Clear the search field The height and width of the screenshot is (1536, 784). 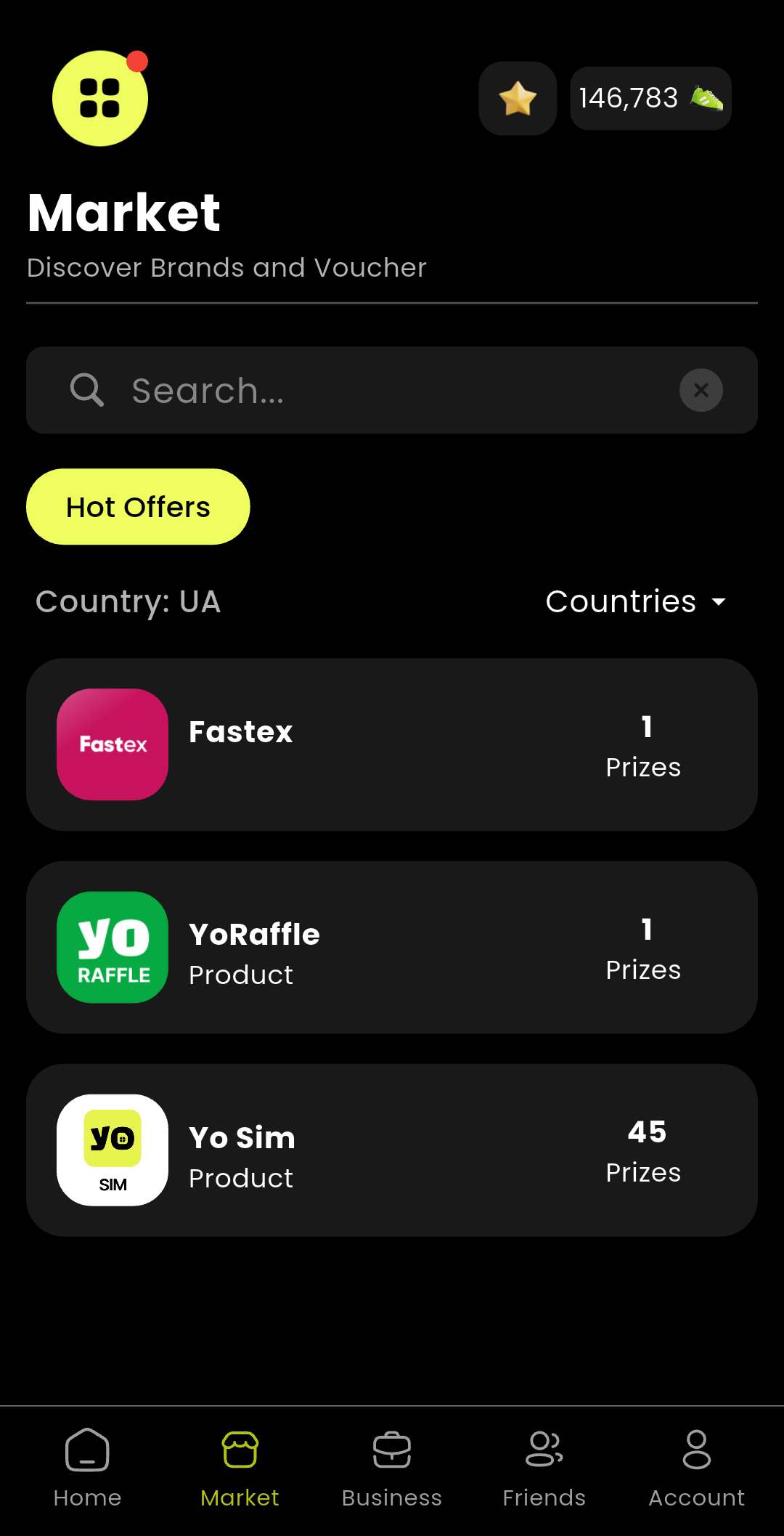pyautogui.click(x=701, y=391)
